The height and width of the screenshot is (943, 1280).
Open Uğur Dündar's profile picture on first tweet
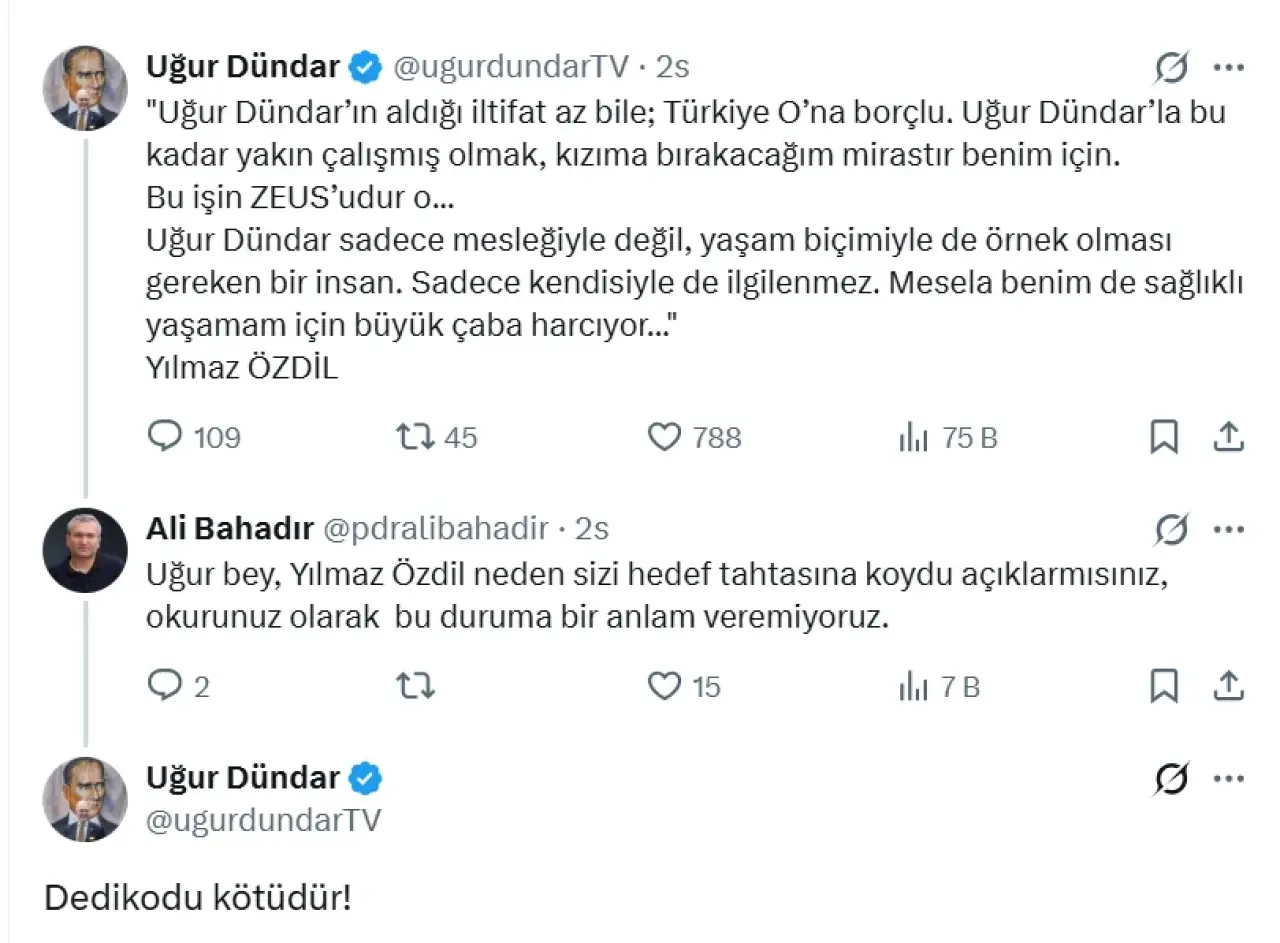pyautogui.click(x=85, y=88)
